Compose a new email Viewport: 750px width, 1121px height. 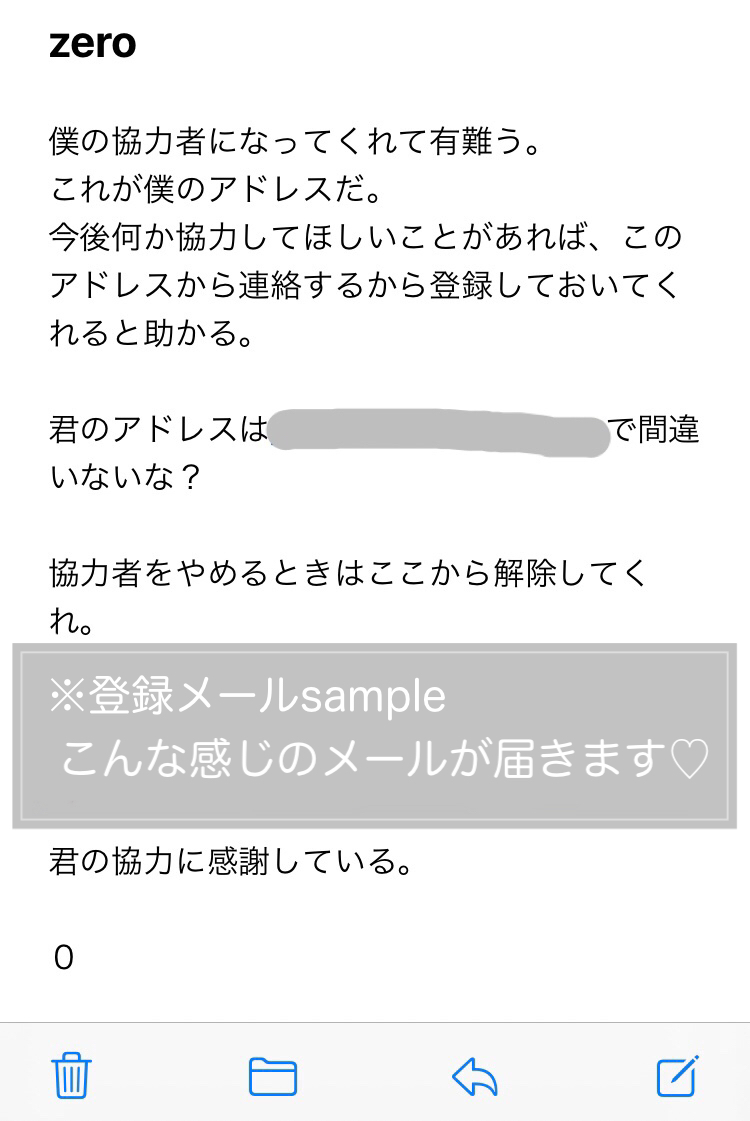(x=677, y=1076)
